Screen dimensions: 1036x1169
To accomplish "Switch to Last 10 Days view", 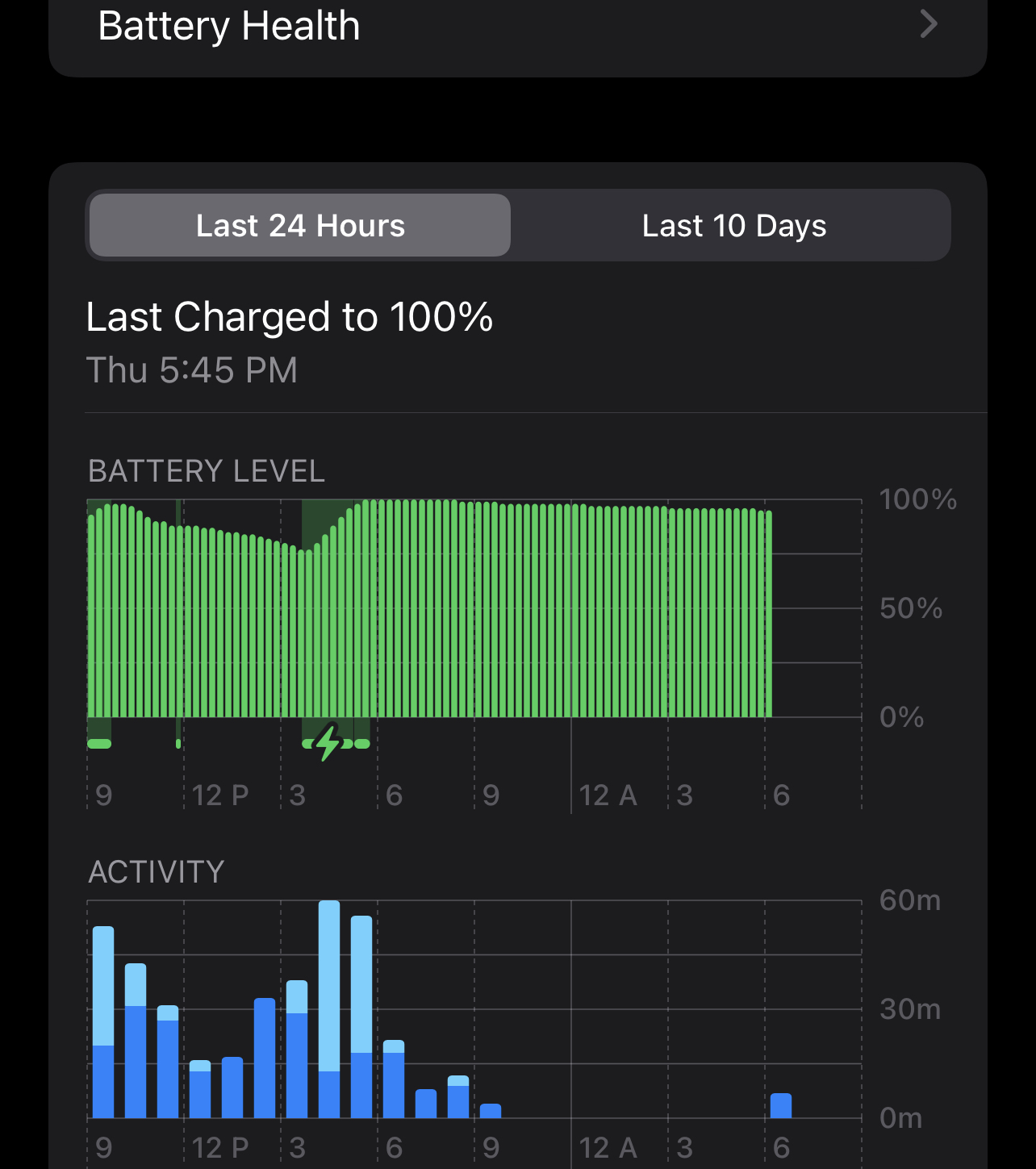I will pyautogui.click(x=733, y=226).
